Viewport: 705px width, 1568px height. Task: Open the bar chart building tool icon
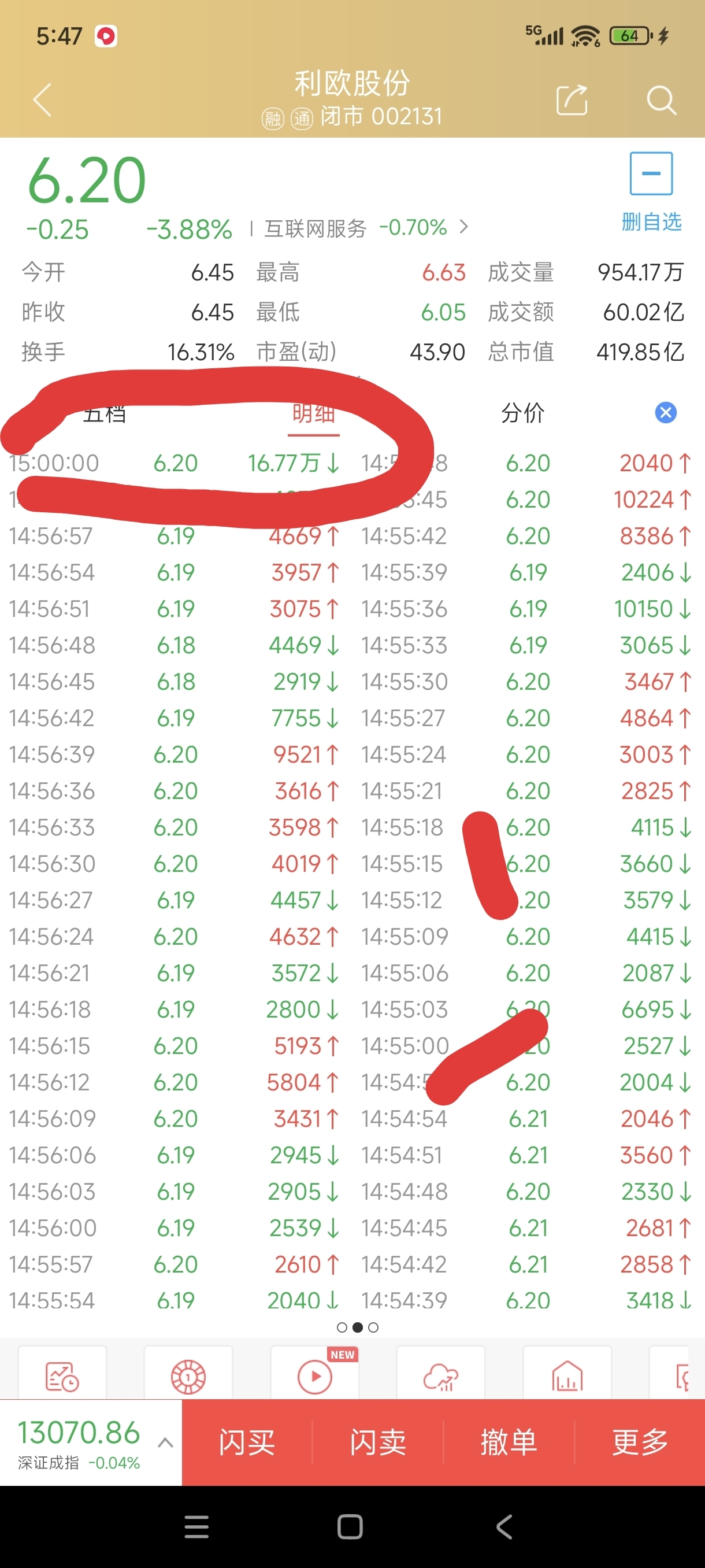tap(567, 1376)
